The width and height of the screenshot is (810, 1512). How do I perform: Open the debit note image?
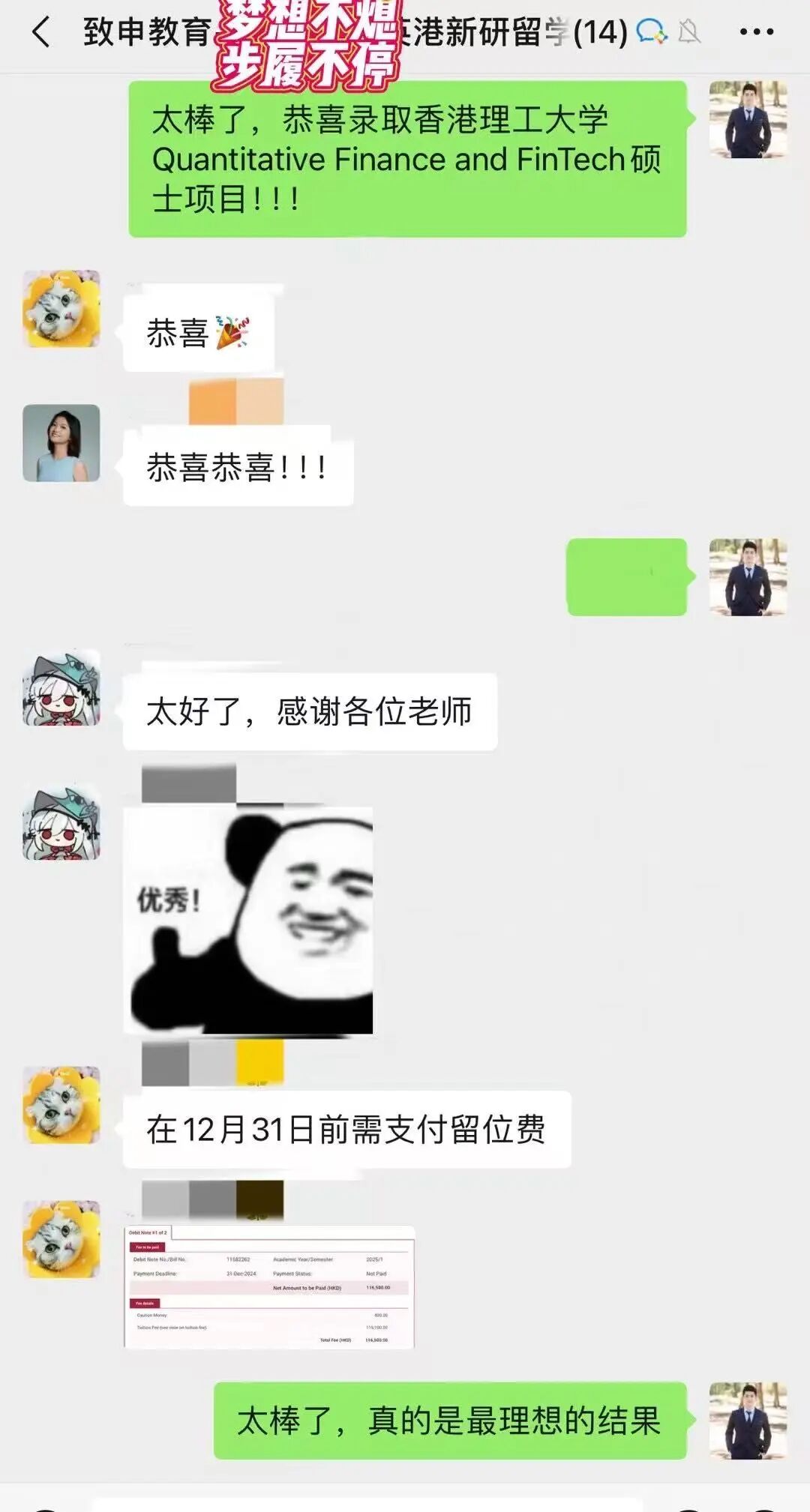[269, 1286]
